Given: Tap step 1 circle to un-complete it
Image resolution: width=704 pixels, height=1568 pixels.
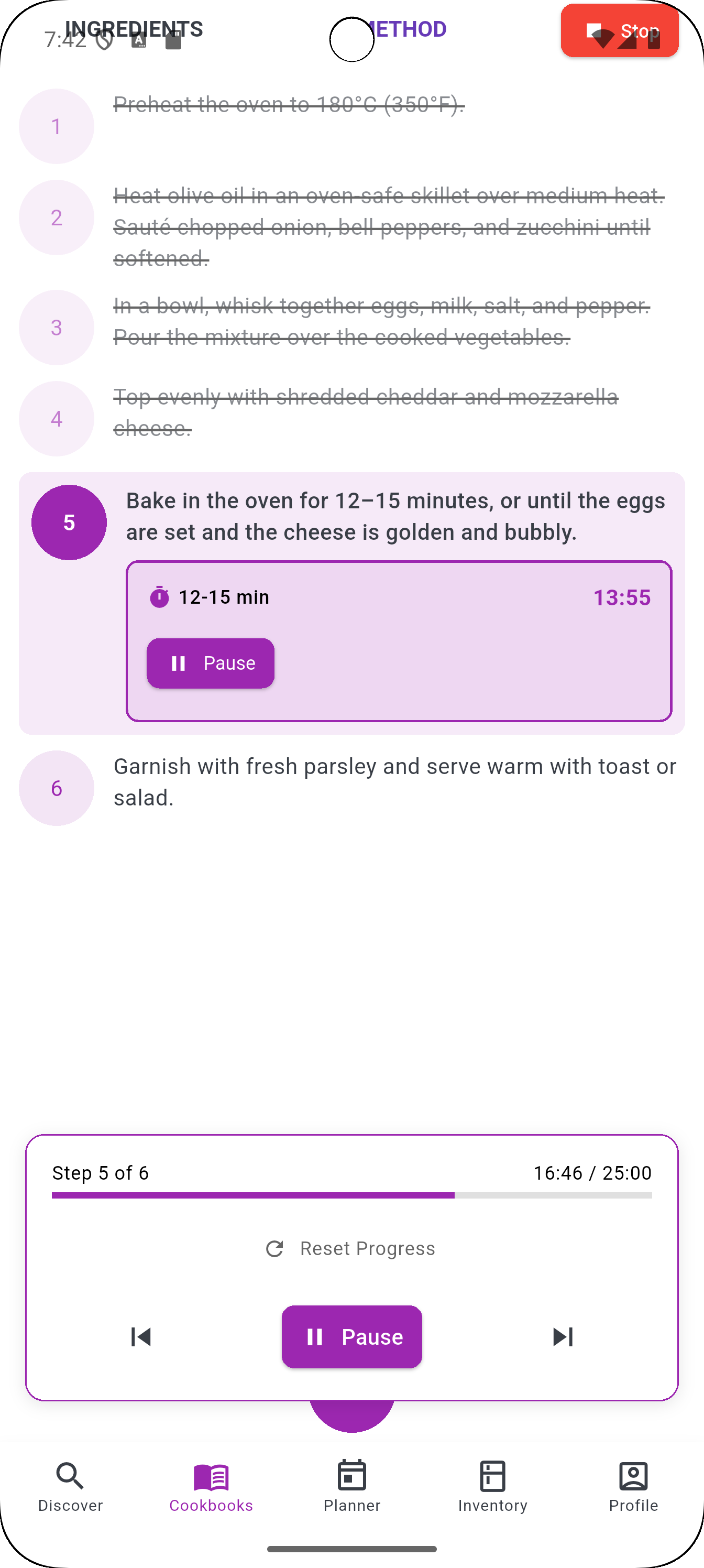Looking at the screenshot, I should [56, 126].
